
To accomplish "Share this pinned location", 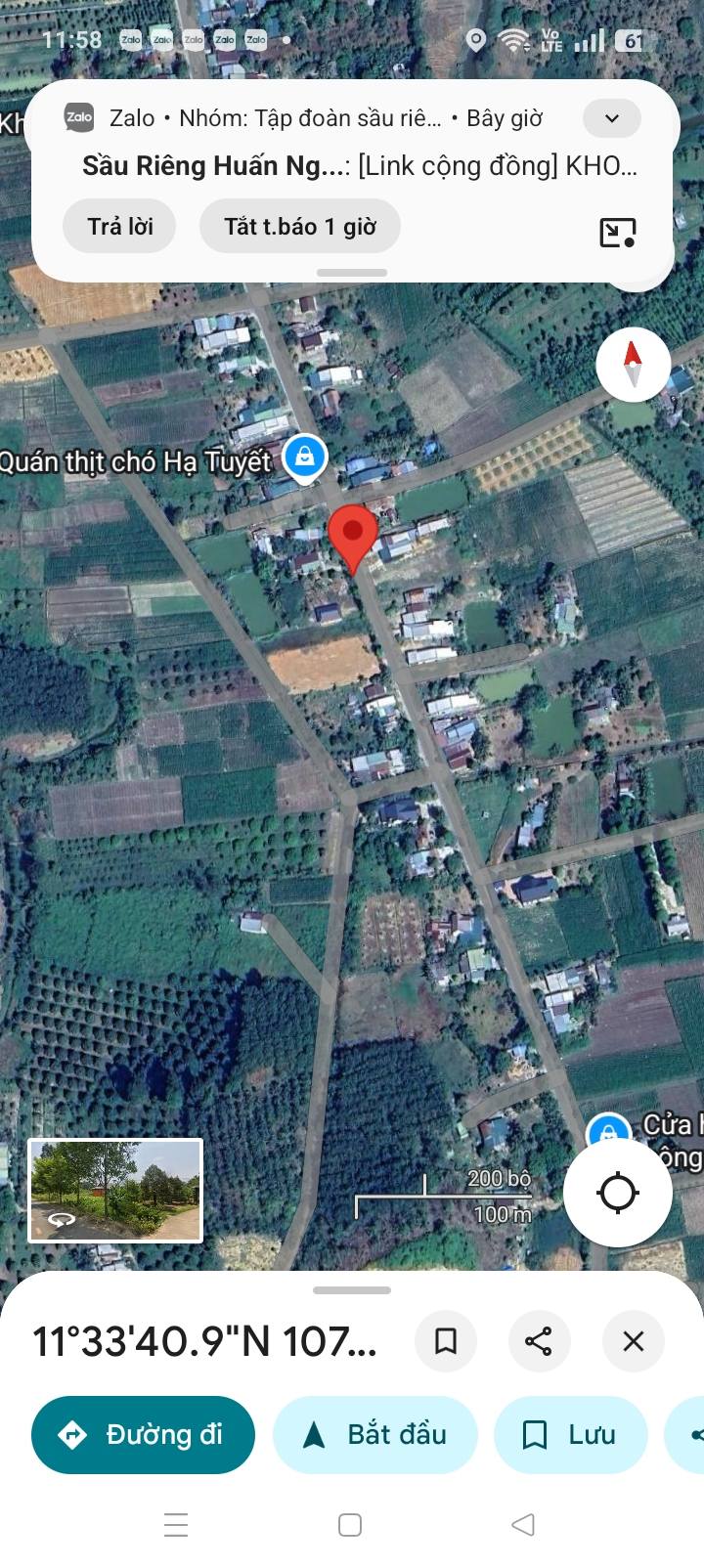I will click(x=539, y=1341).
